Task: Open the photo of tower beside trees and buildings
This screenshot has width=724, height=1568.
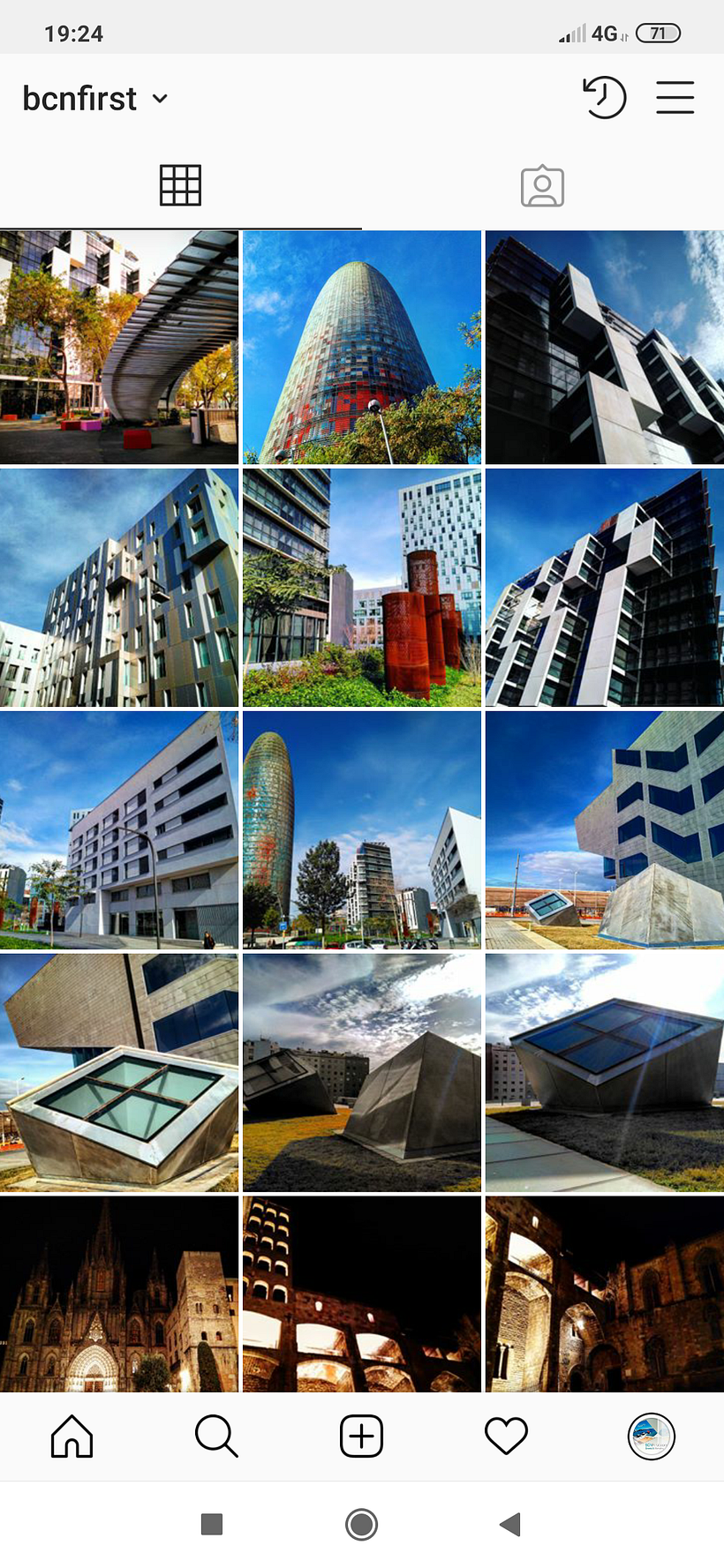Action: coord(362,829)
